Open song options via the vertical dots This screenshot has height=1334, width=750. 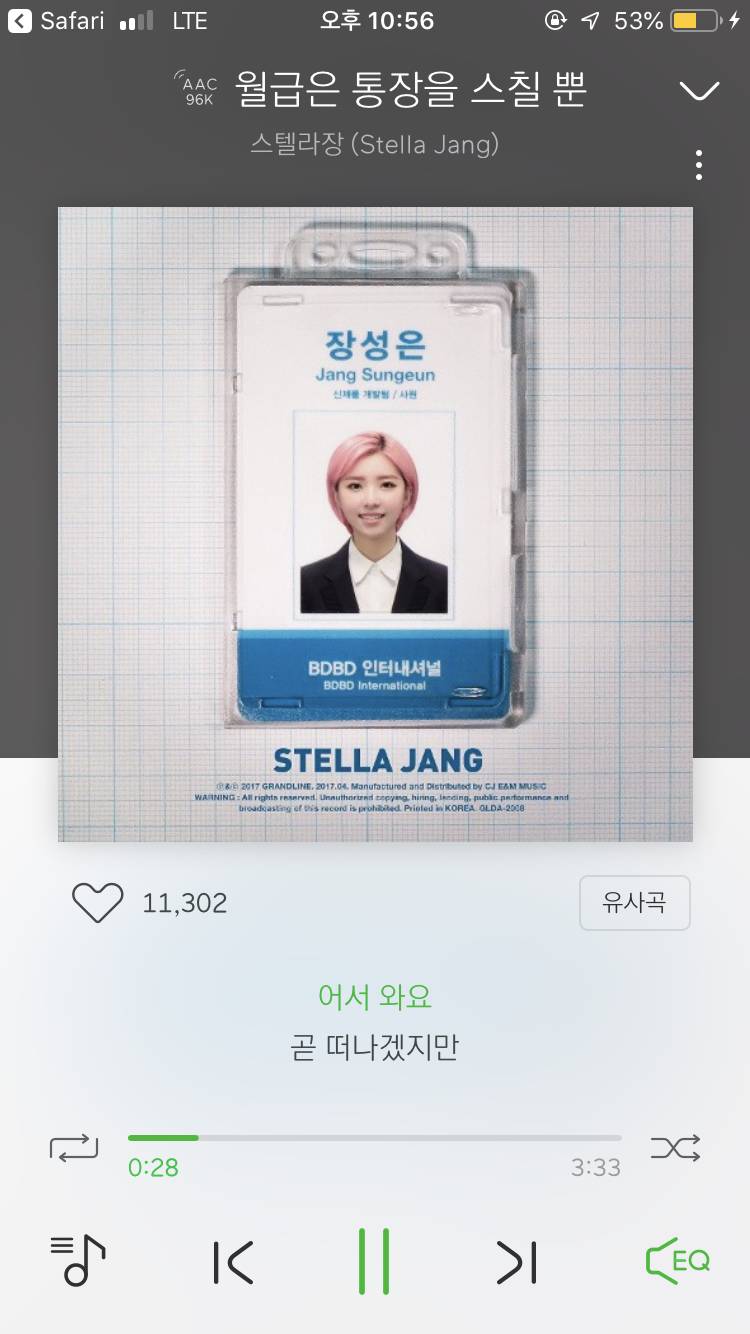point(700,163)
